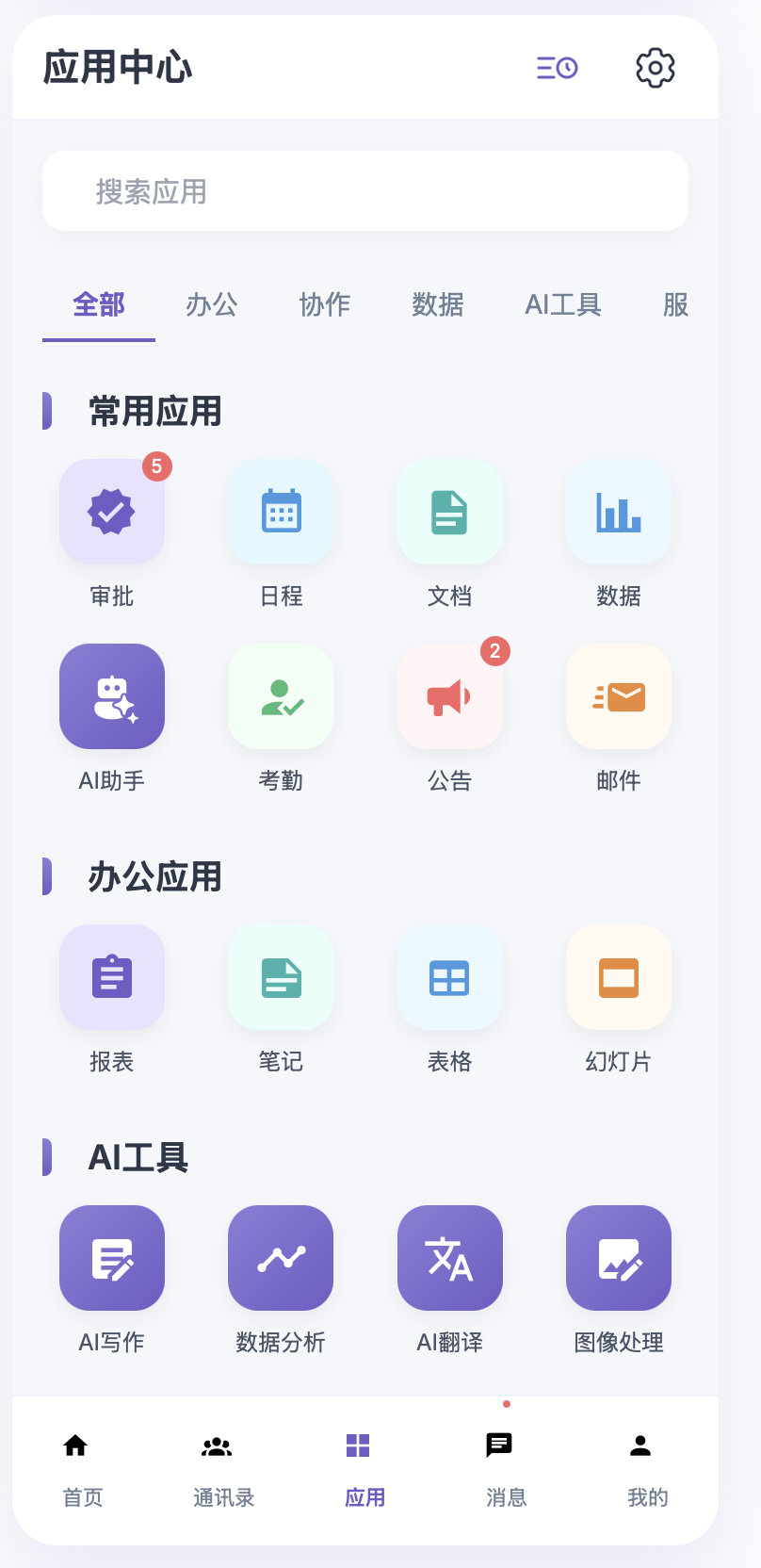Open the 考勤 attendance app
The height and width of the screenshot is (1568, 761).
(x=280, y=696)
